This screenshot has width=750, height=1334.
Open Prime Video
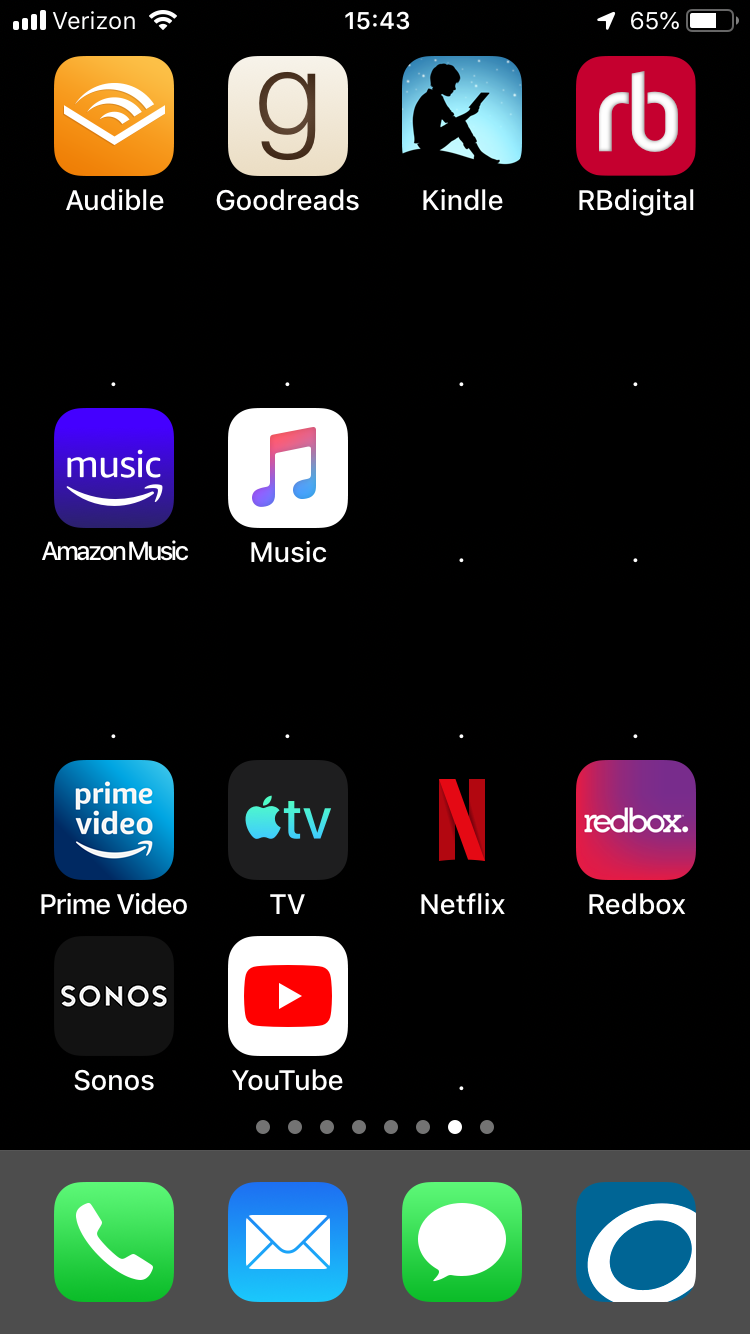point(114,820)
